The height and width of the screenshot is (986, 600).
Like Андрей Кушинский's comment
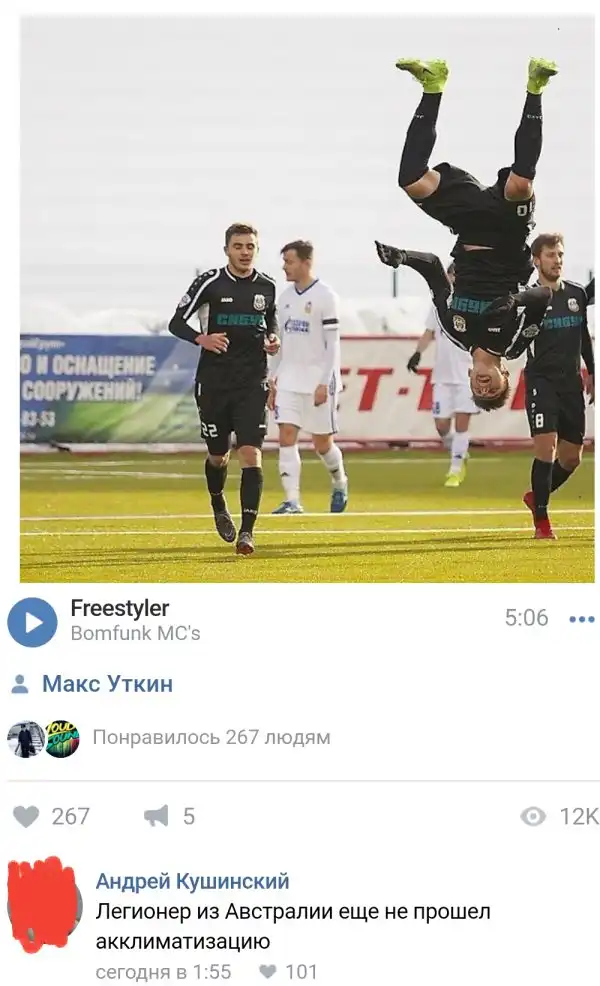pos(268,971)
